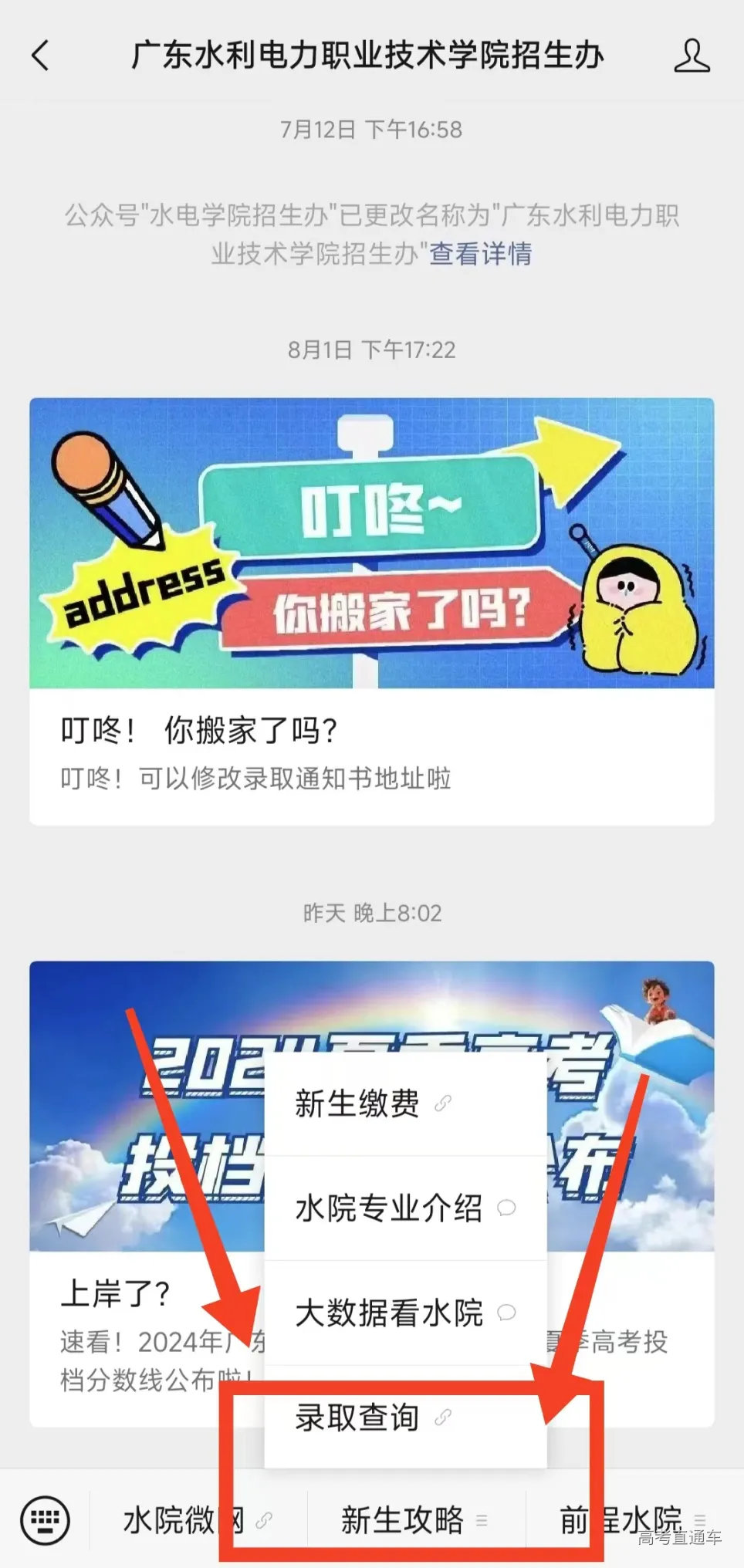Choose 大数据看水院 in the open menu

point(390,1312)
